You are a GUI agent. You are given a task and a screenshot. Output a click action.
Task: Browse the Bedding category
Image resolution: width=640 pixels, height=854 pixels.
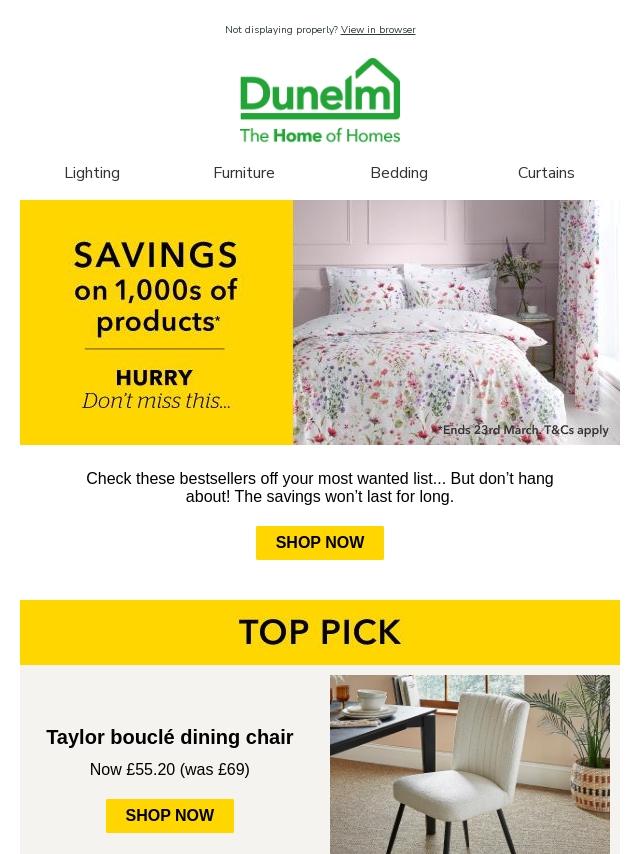click(399, 173)
